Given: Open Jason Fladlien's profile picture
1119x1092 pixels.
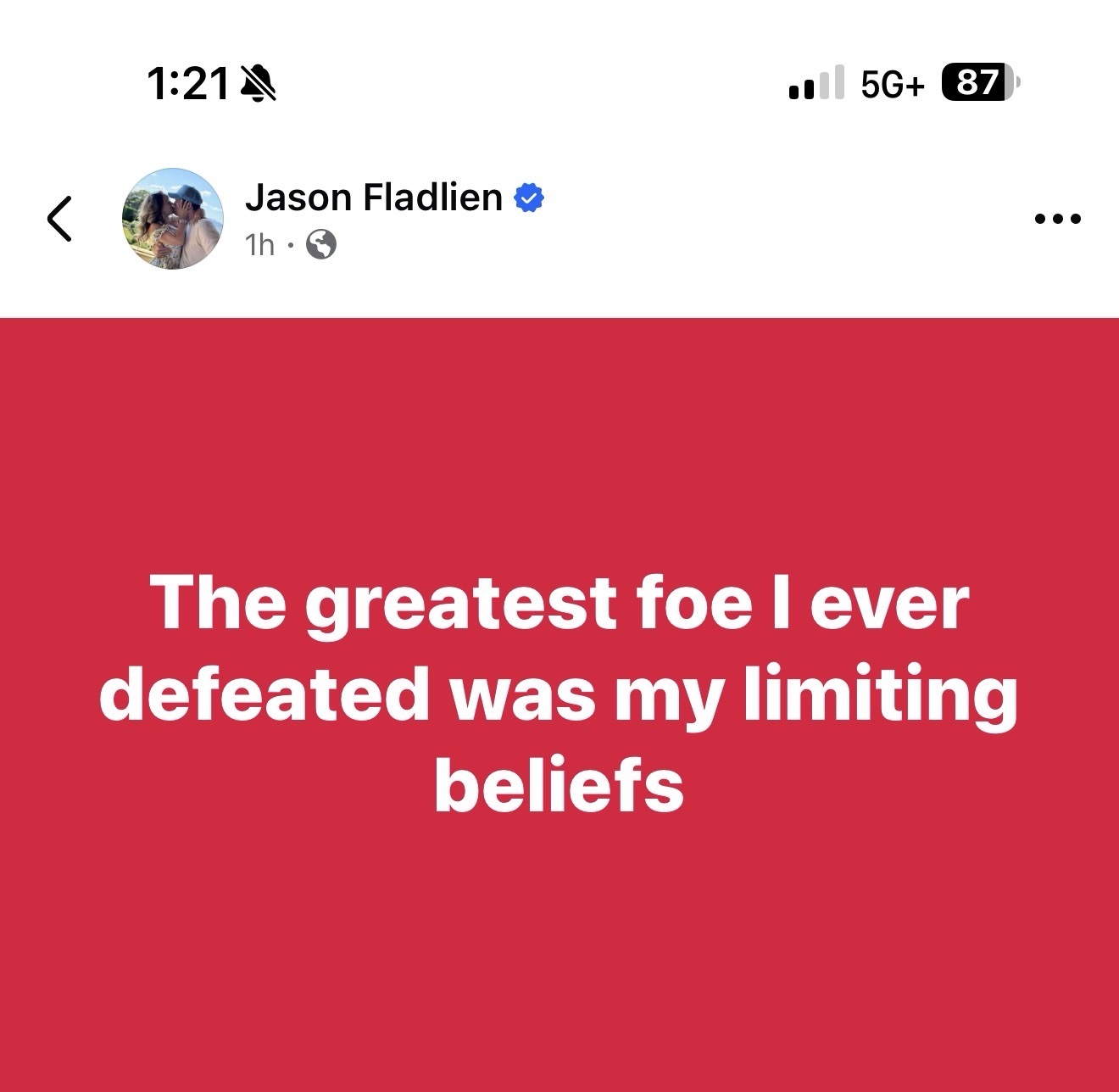Looking at the screenshot, I should click(173, 219).
